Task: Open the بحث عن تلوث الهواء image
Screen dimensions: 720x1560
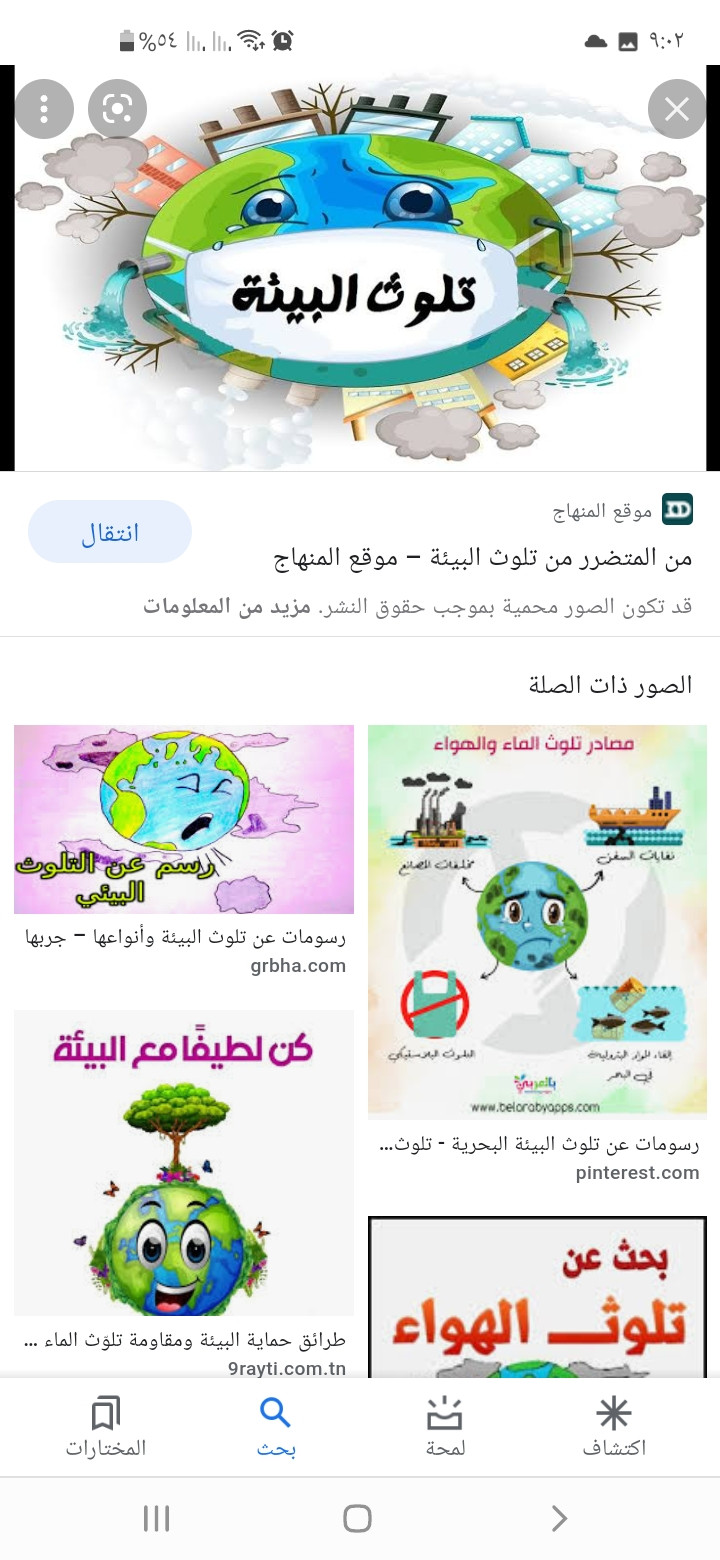Action: pyautogui.click(x=537, y=1297)
